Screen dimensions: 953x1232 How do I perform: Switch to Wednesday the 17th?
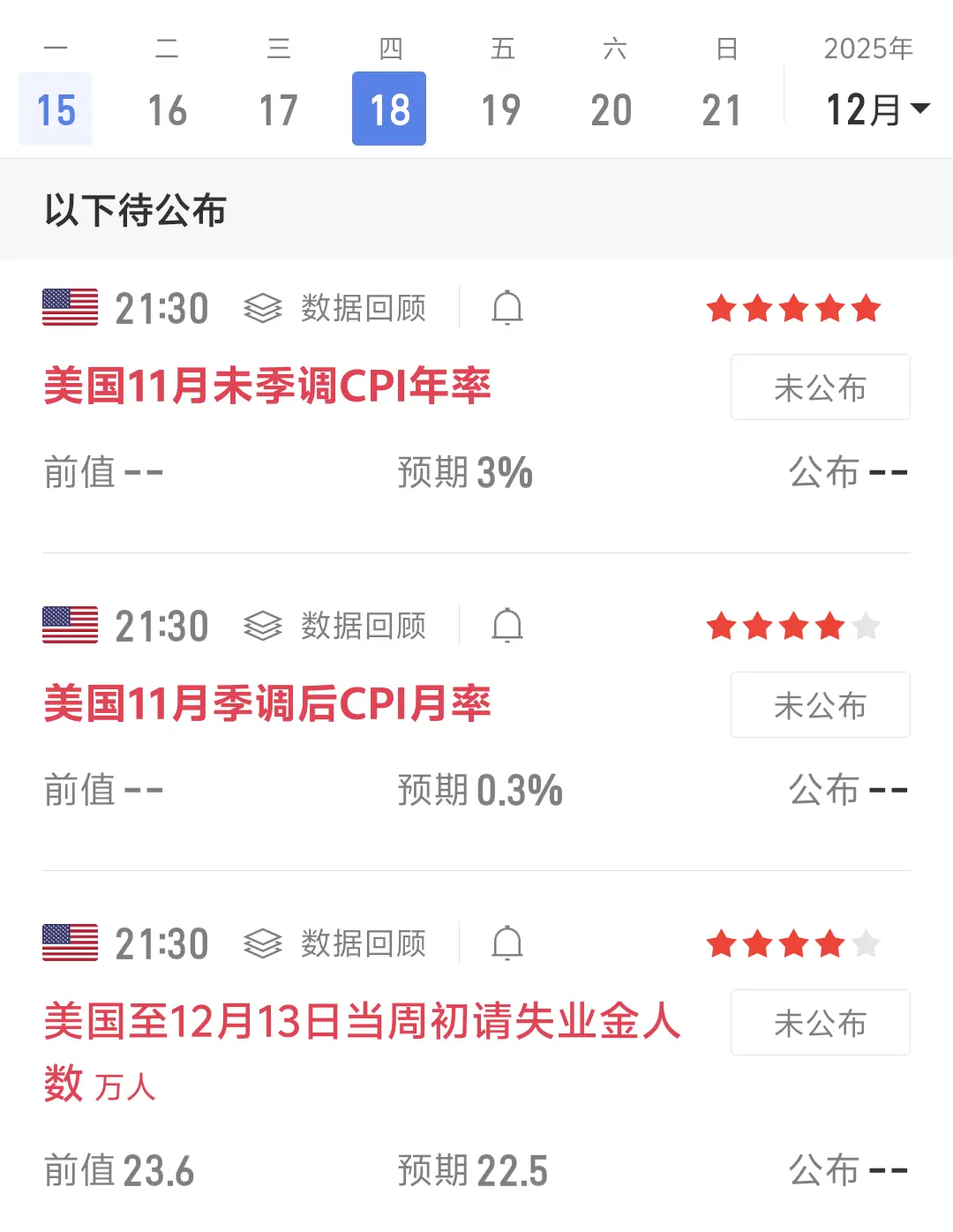[x=278, y=109]
